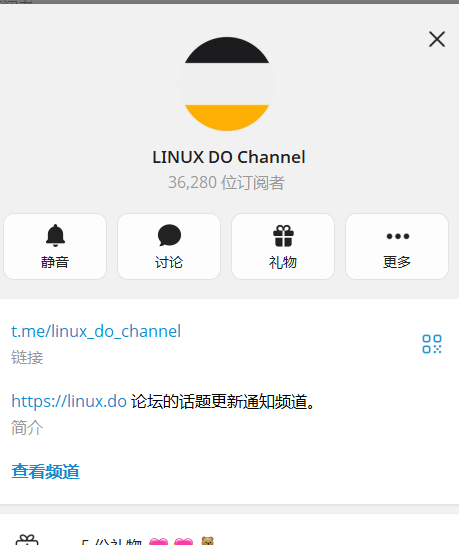Image resolution: width=459 pixels, height=545 pixels.
Task: Tap 查看频道 to view channel
Action: 46,472
